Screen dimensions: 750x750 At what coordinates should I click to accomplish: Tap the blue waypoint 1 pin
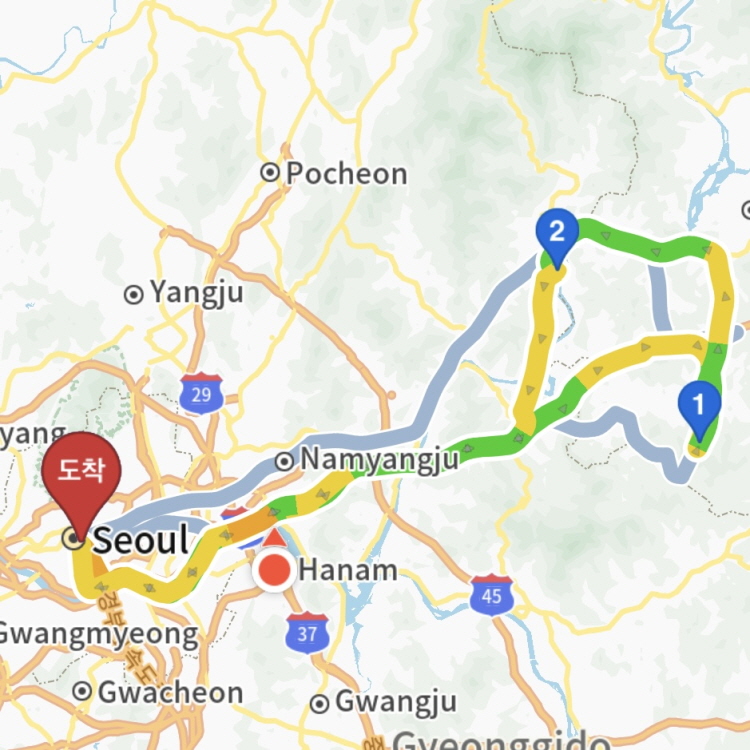pyautogui.click(x=699, y=406)
